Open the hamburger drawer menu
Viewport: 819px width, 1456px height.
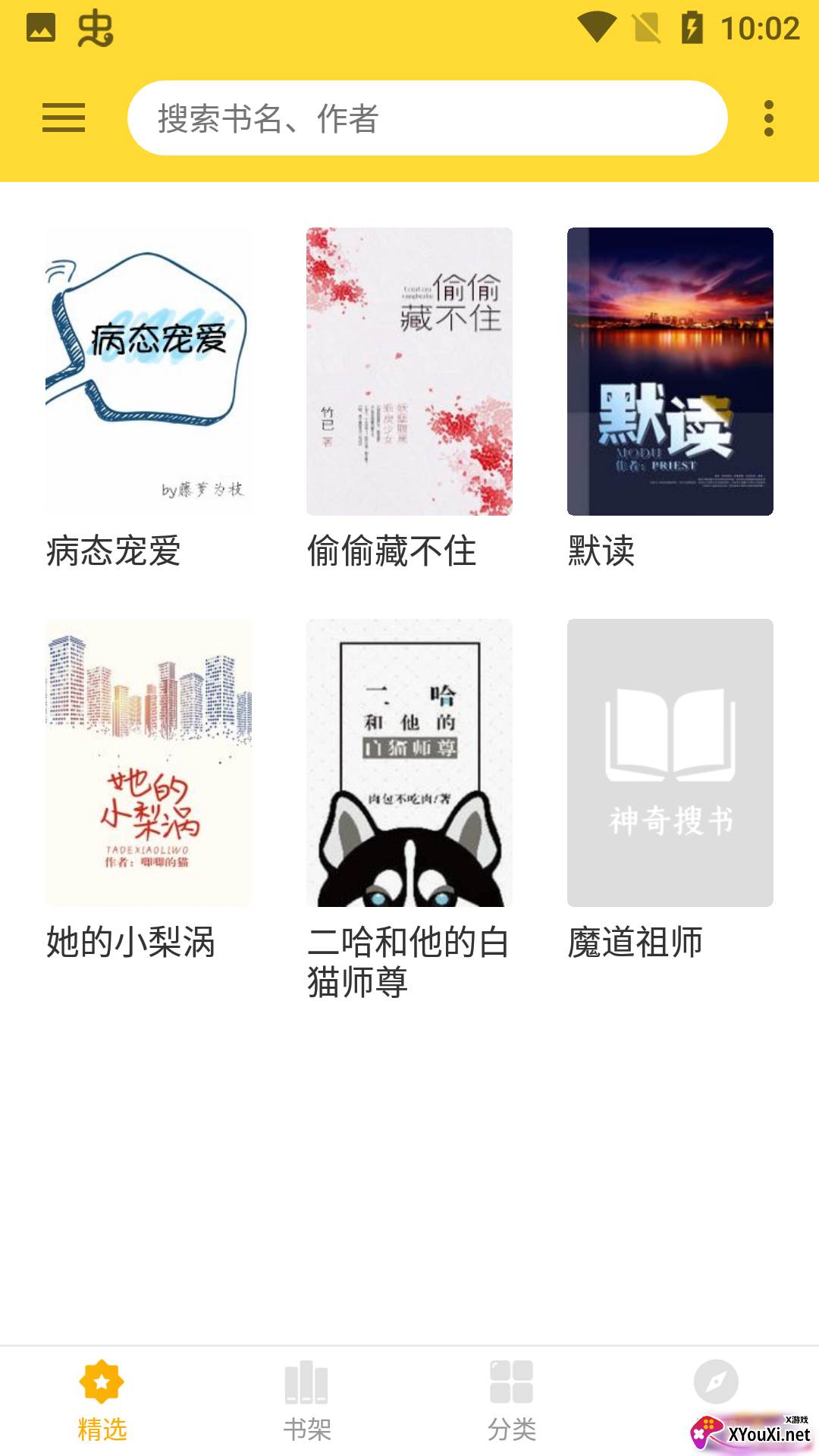tap(64, 118)
